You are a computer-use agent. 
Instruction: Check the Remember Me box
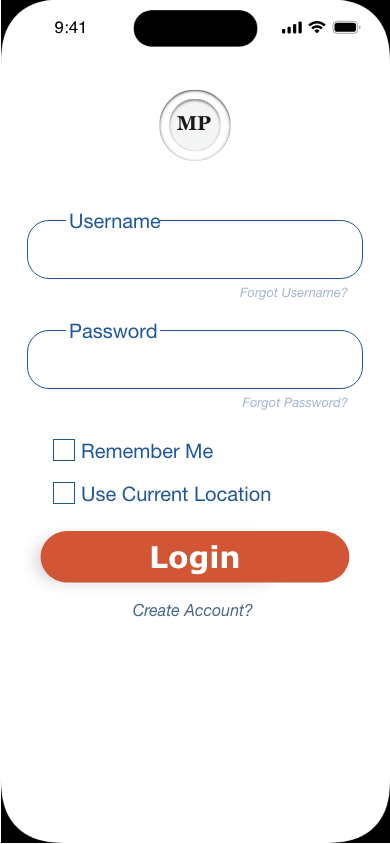64,450
